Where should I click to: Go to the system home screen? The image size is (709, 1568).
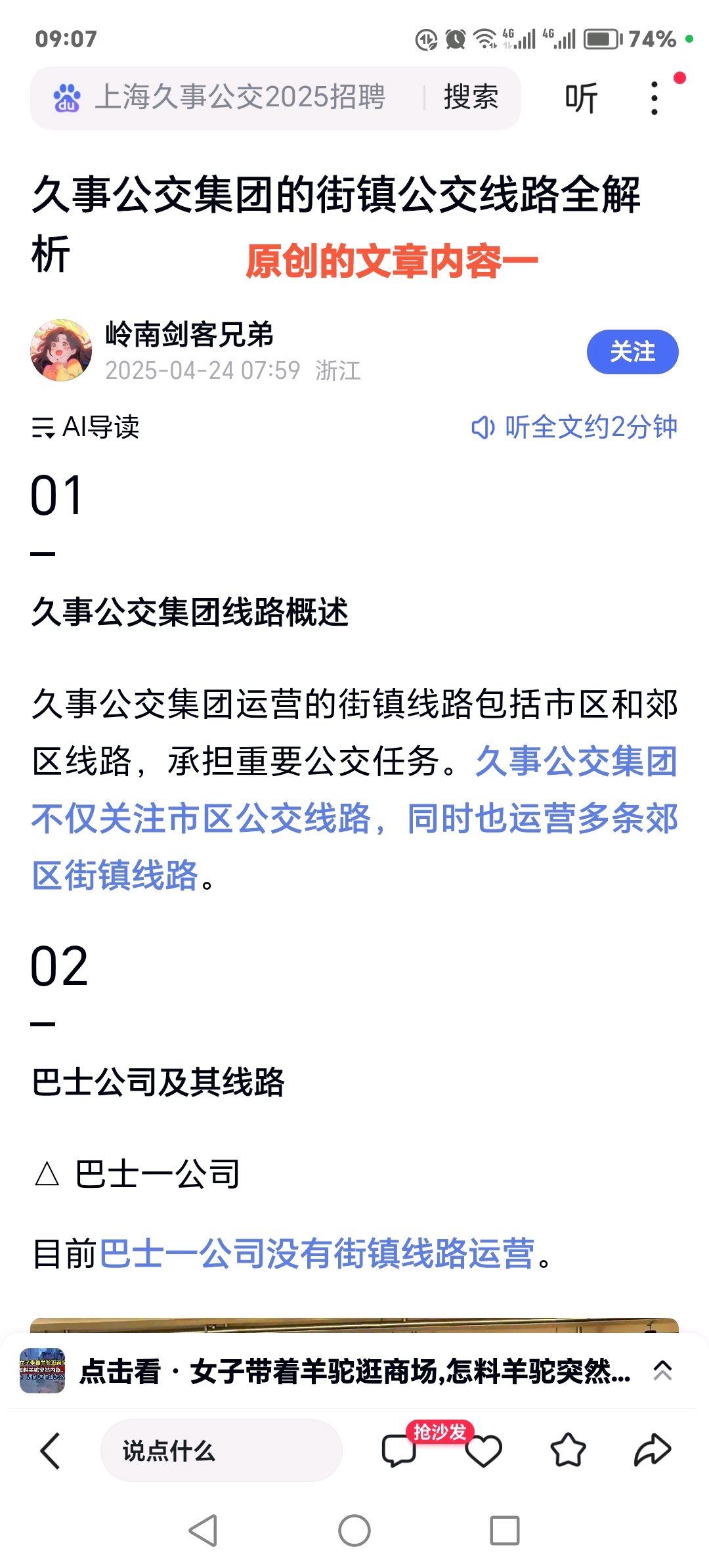click(x=354, y=1531)
